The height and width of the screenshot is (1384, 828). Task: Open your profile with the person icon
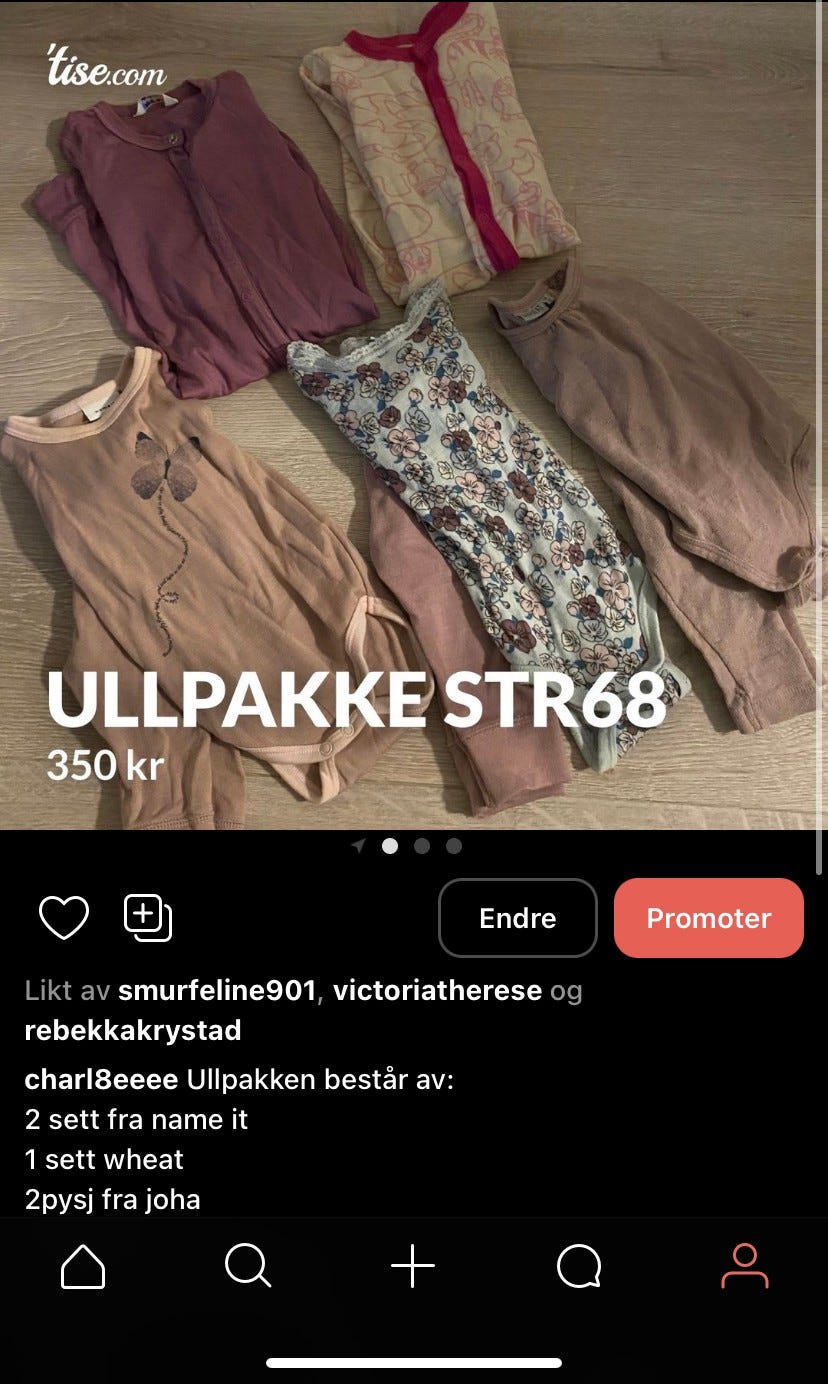click(744, 1268)
